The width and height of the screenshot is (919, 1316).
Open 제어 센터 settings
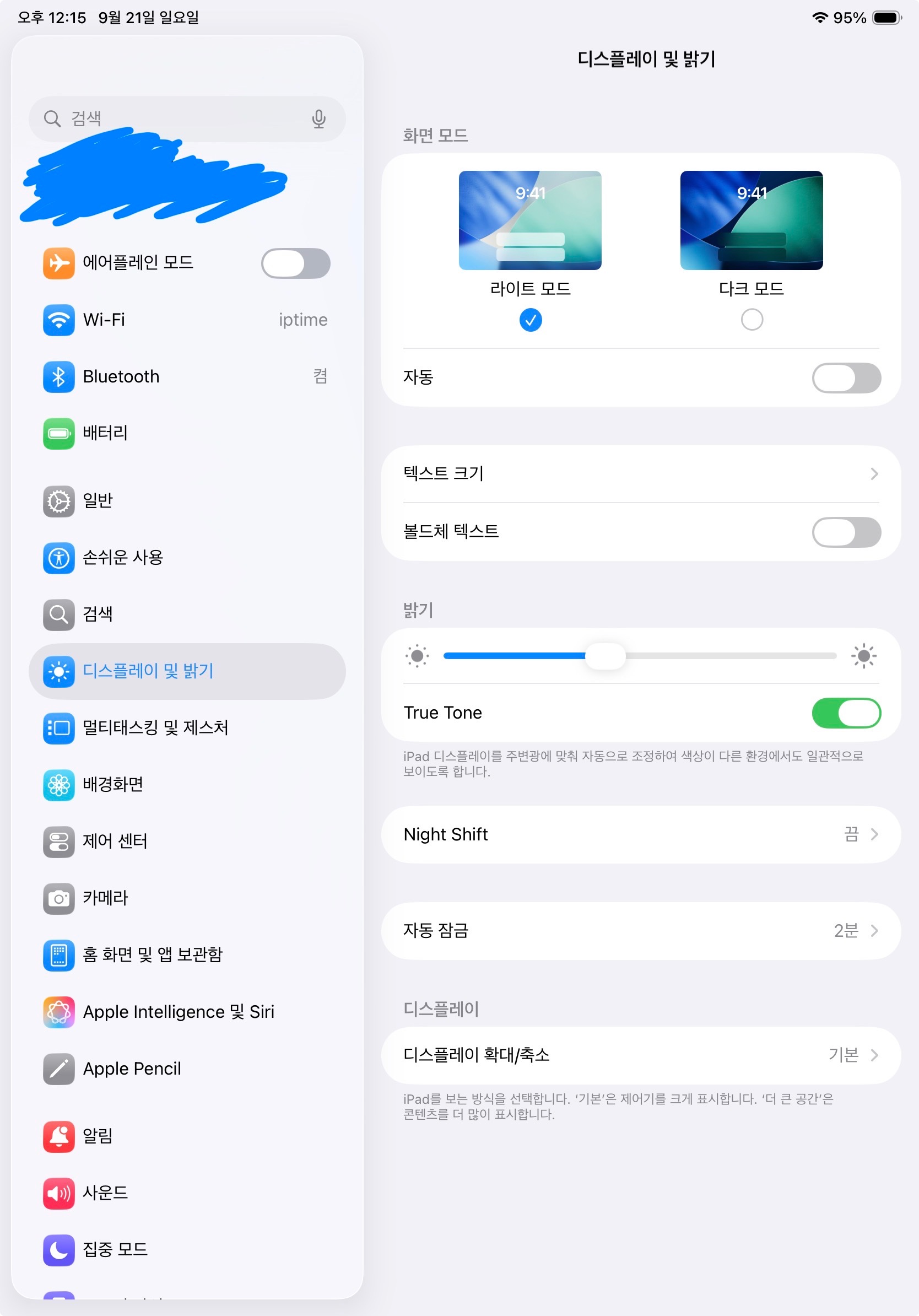click(186, 841)
